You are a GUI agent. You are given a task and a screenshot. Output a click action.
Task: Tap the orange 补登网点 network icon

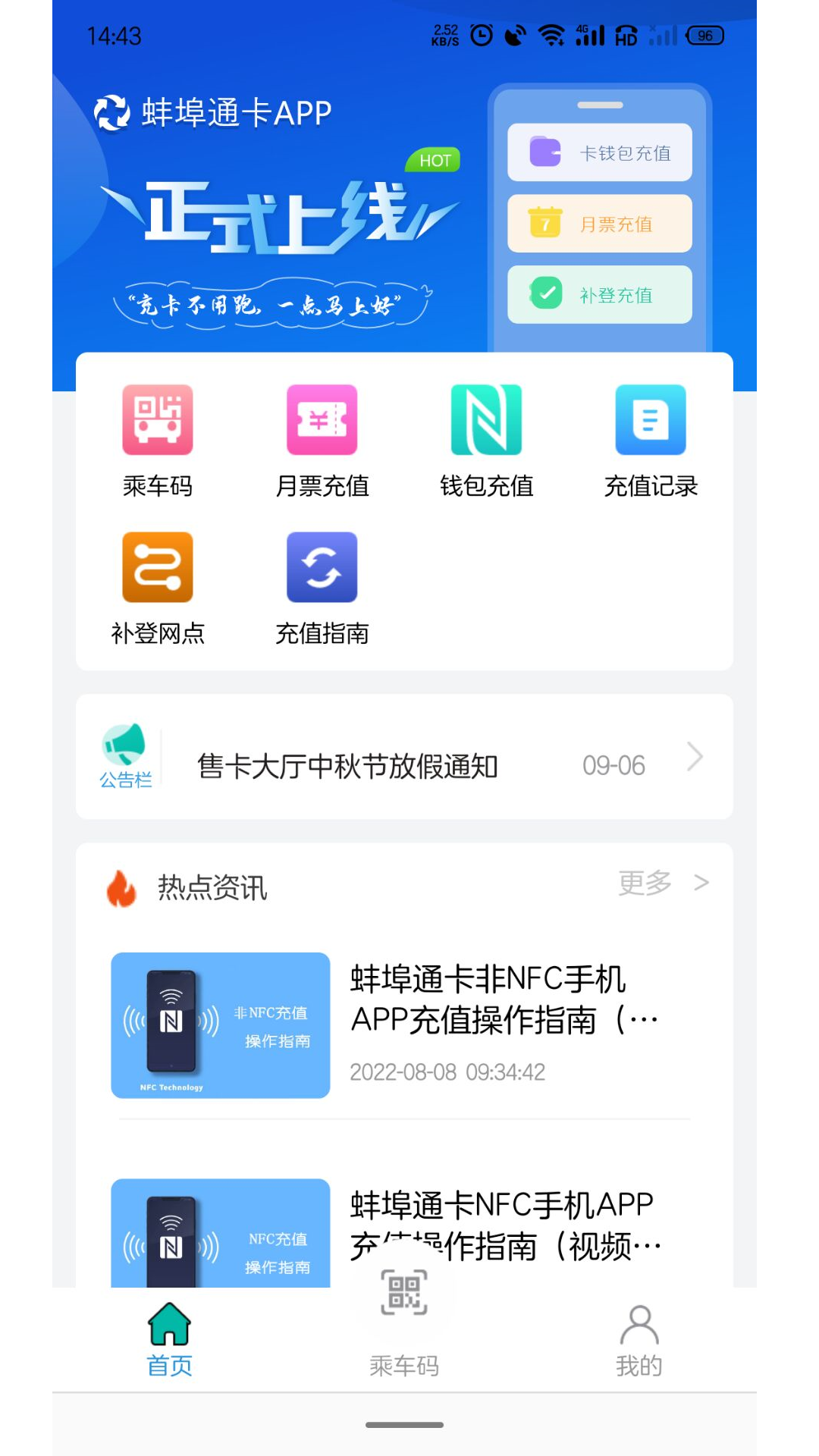tap(157, 566)
